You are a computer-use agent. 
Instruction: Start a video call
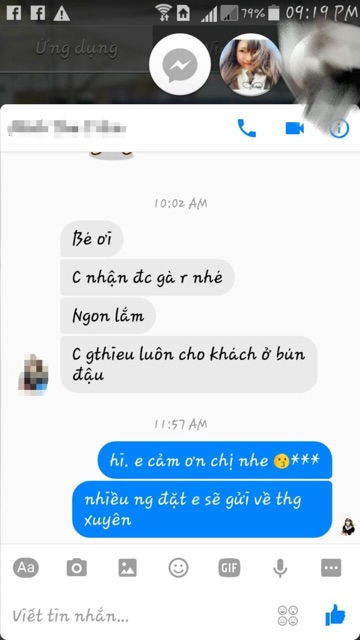point(294,129)
